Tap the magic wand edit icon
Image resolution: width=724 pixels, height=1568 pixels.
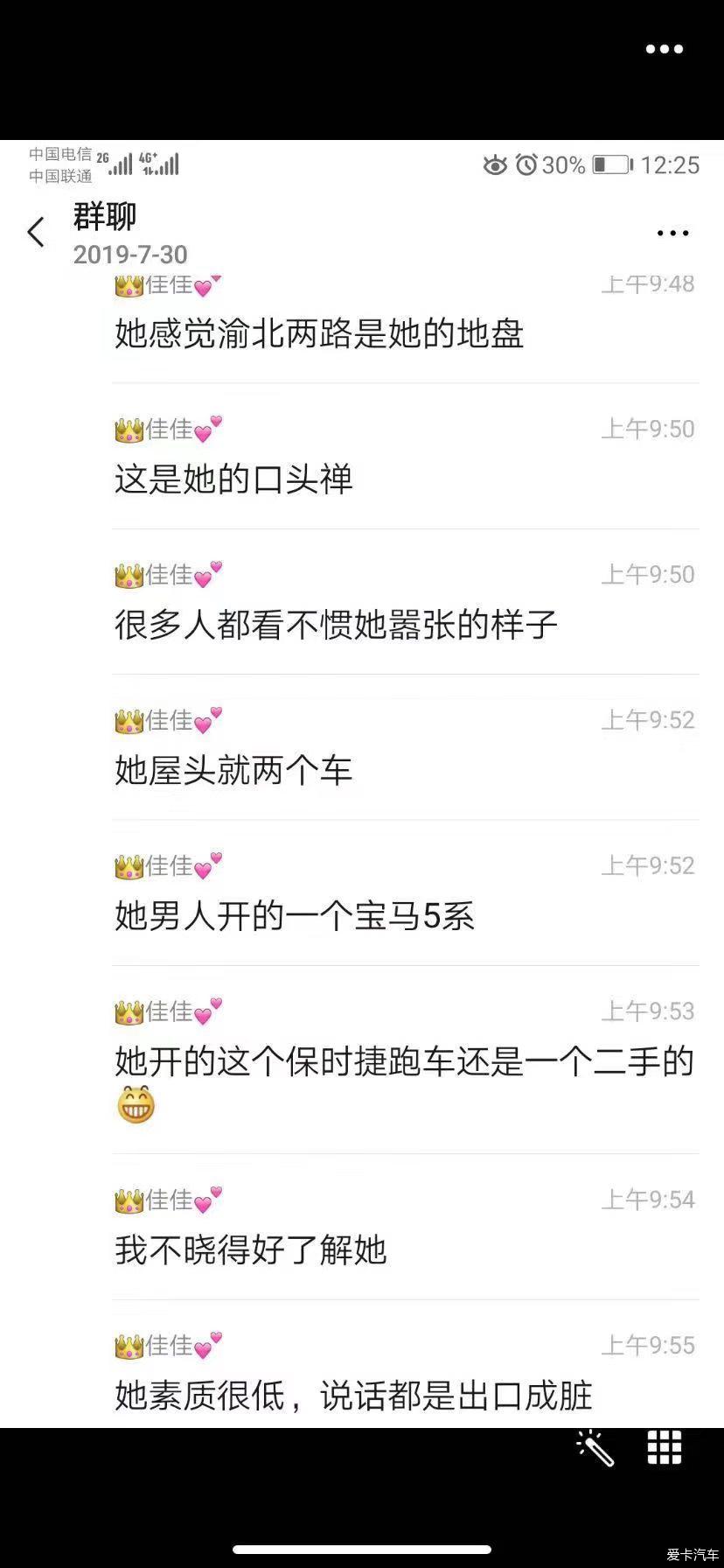click(x=596, y=1448)
